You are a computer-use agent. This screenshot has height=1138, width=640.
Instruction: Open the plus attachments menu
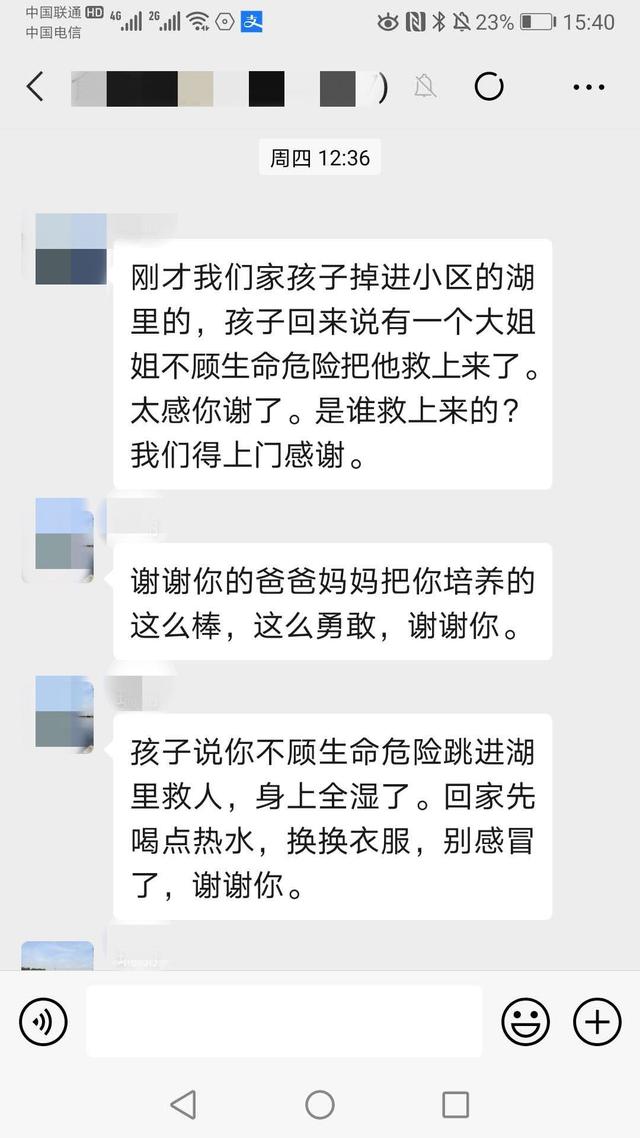tap(597, 1021)
